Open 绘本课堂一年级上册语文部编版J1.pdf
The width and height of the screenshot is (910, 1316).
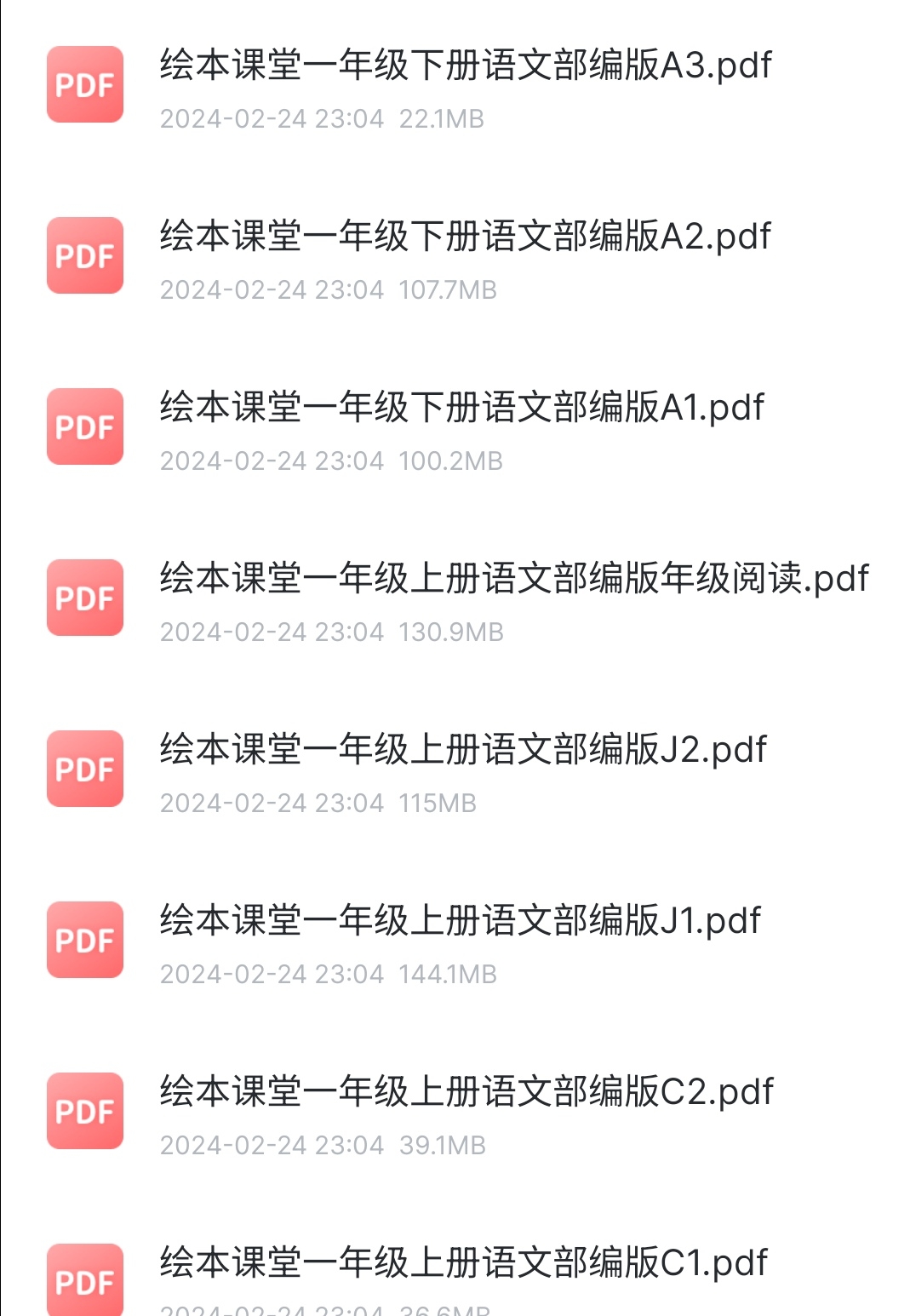pos(460,922)
